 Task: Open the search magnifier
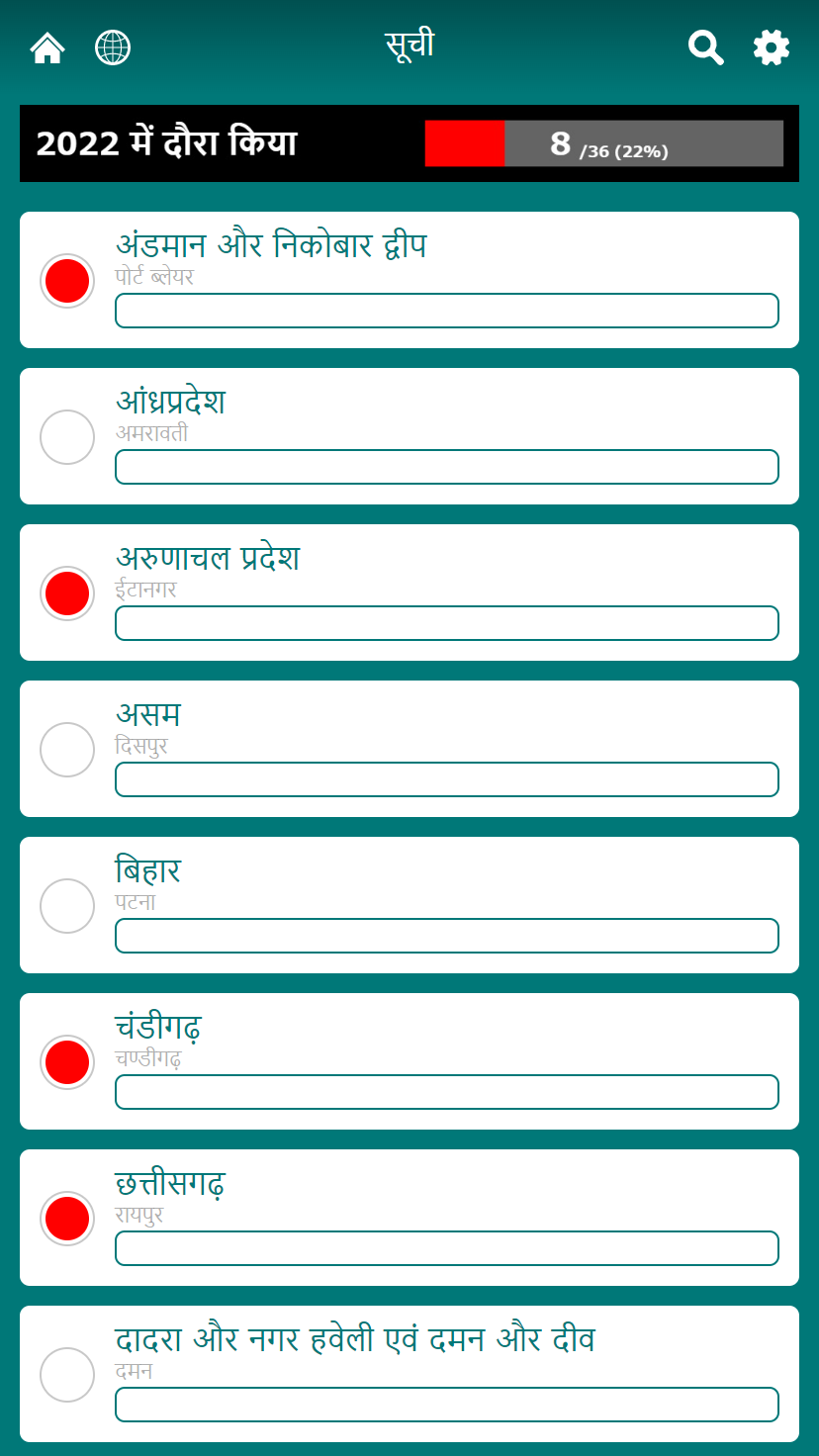tap(706, 47)
